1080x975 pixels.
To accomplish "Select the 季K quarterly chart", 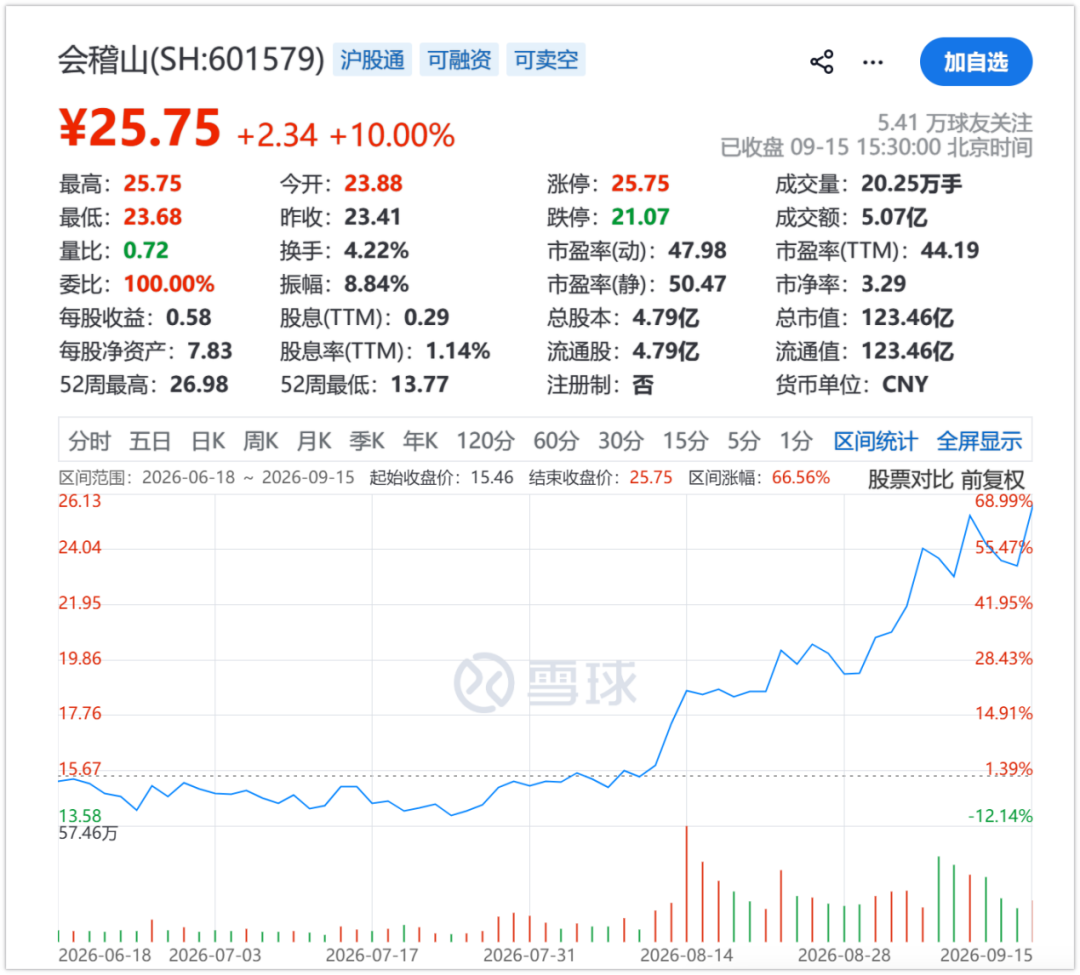I will click(366, 441).
